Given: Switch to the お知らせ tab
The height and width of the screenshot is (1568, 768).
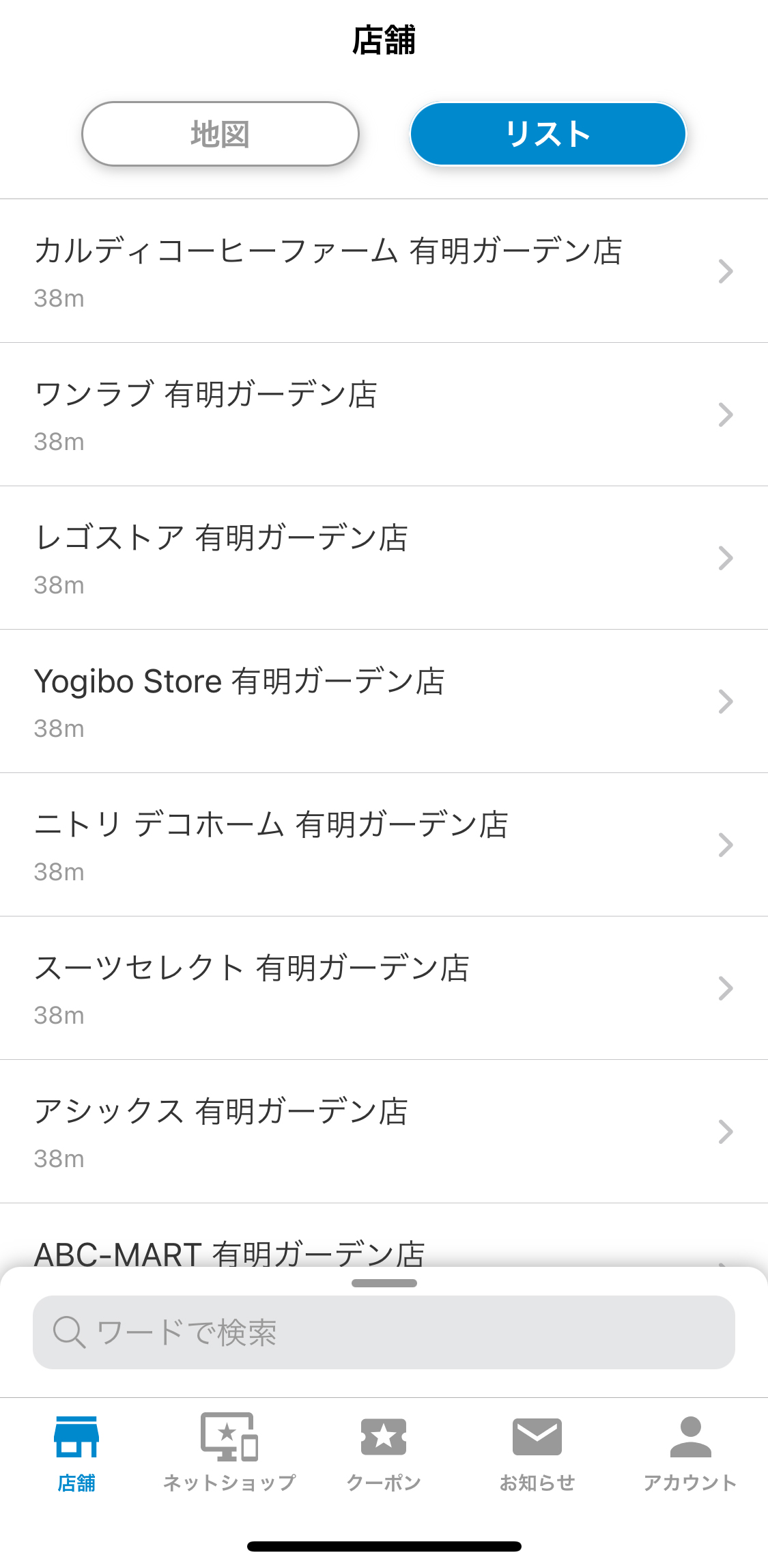Looking at the screenshot, I should [x=537, y=1453].
